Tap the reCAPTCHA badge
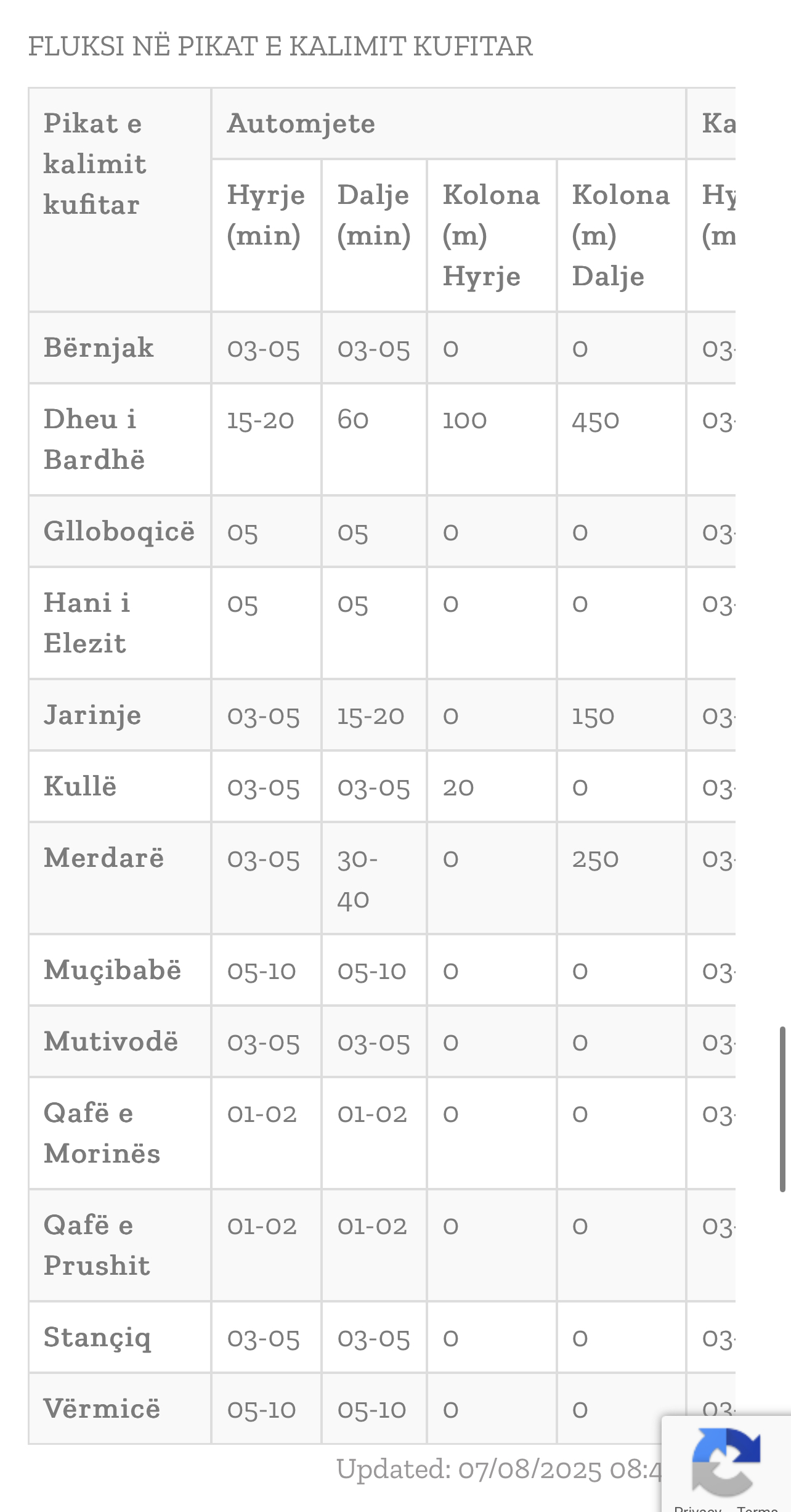 [x=726, y=1460]
